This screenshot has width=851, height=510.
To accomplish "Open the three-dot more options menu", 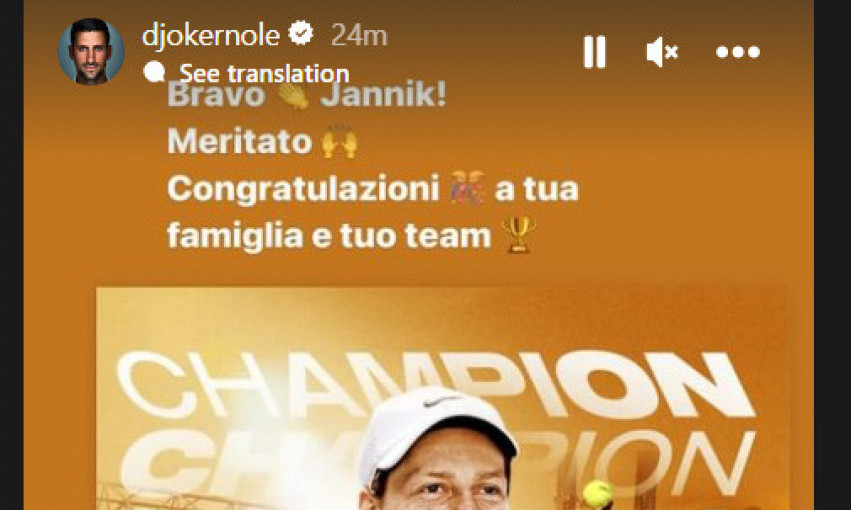I will click(x=738, y=52).
